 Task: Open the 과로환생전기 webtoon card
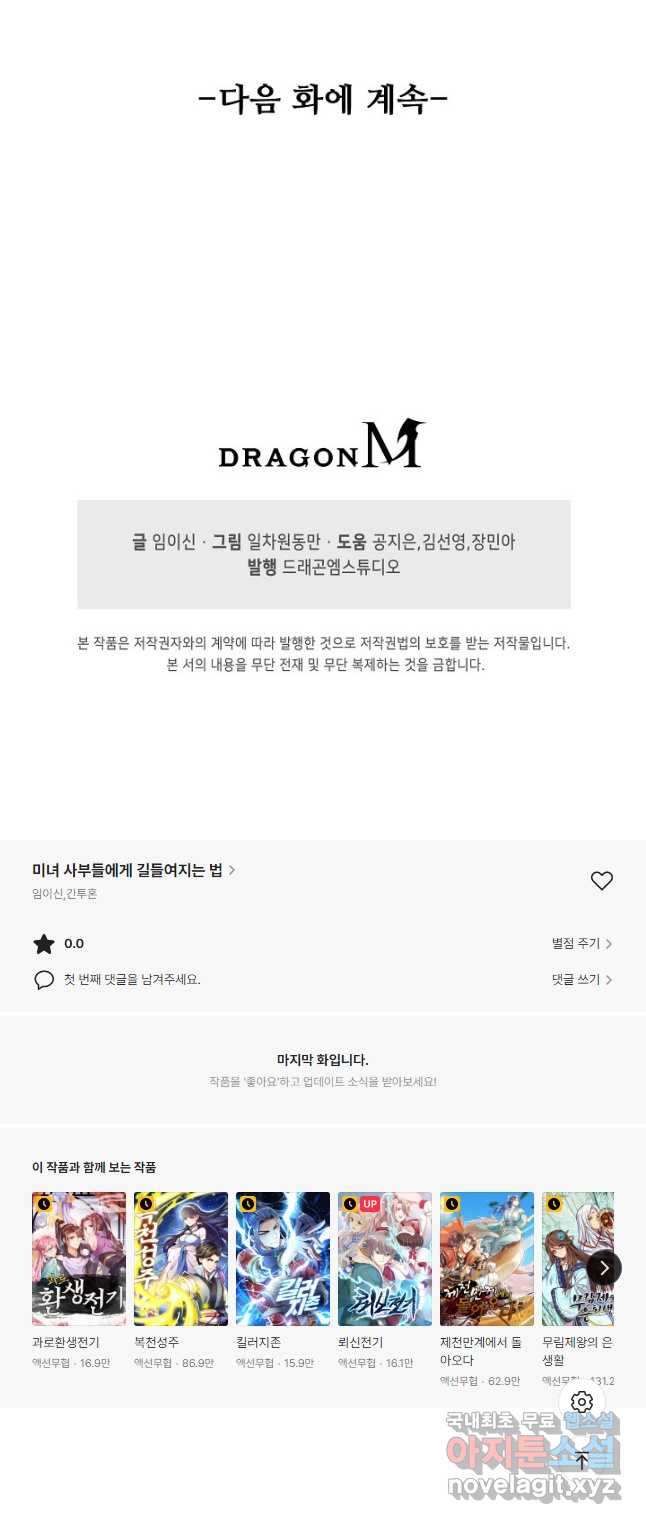tap(79, 1259)
